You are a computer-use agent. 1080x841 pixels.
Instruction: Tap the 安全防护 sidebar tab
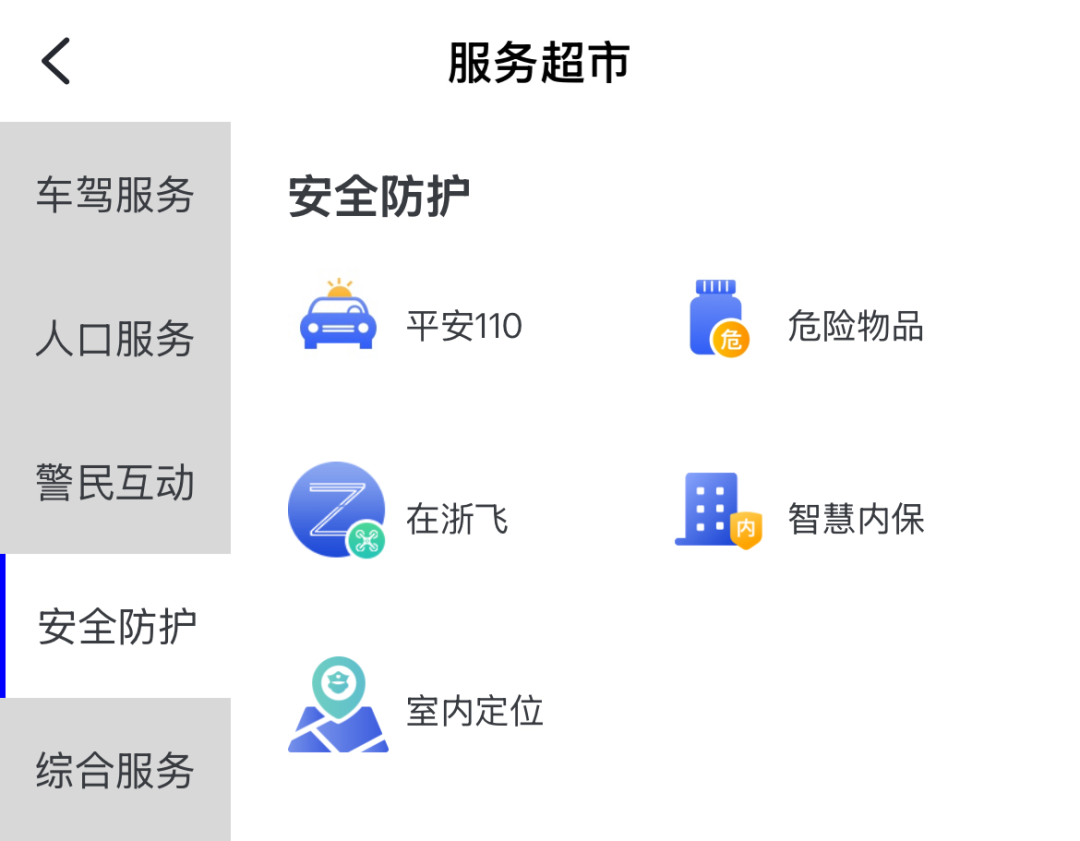tap(117, 627)
